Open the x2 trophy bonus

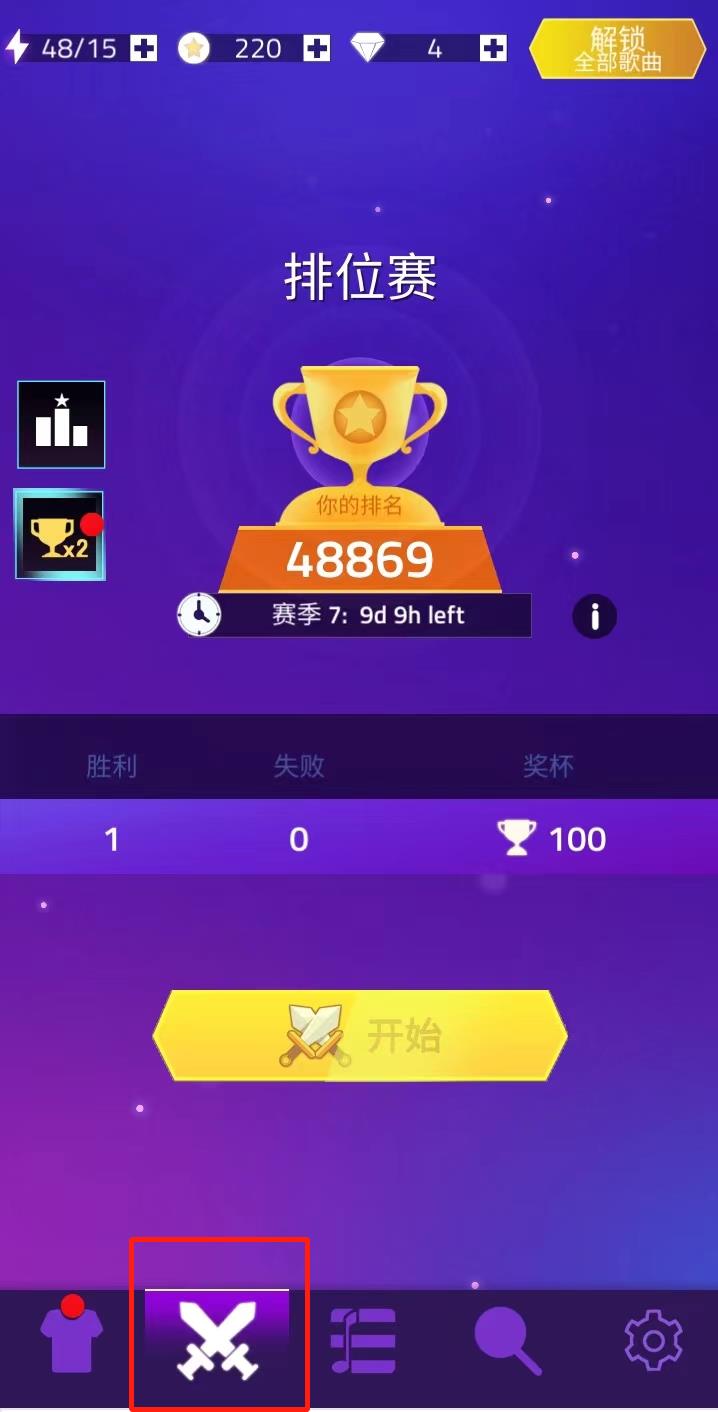click(60, 535)
